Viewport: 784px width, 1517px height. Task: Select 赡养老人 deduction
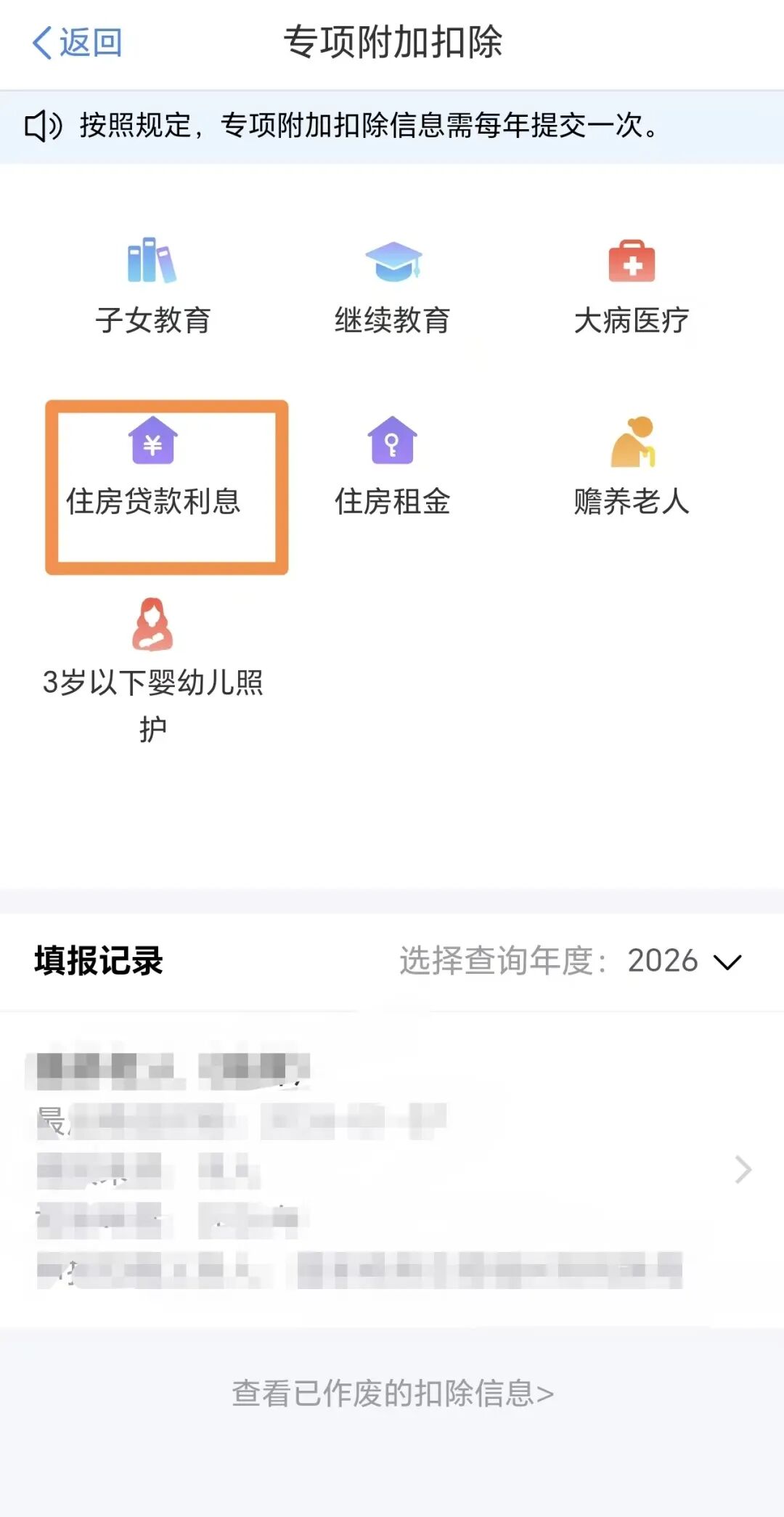coord(631,468)
